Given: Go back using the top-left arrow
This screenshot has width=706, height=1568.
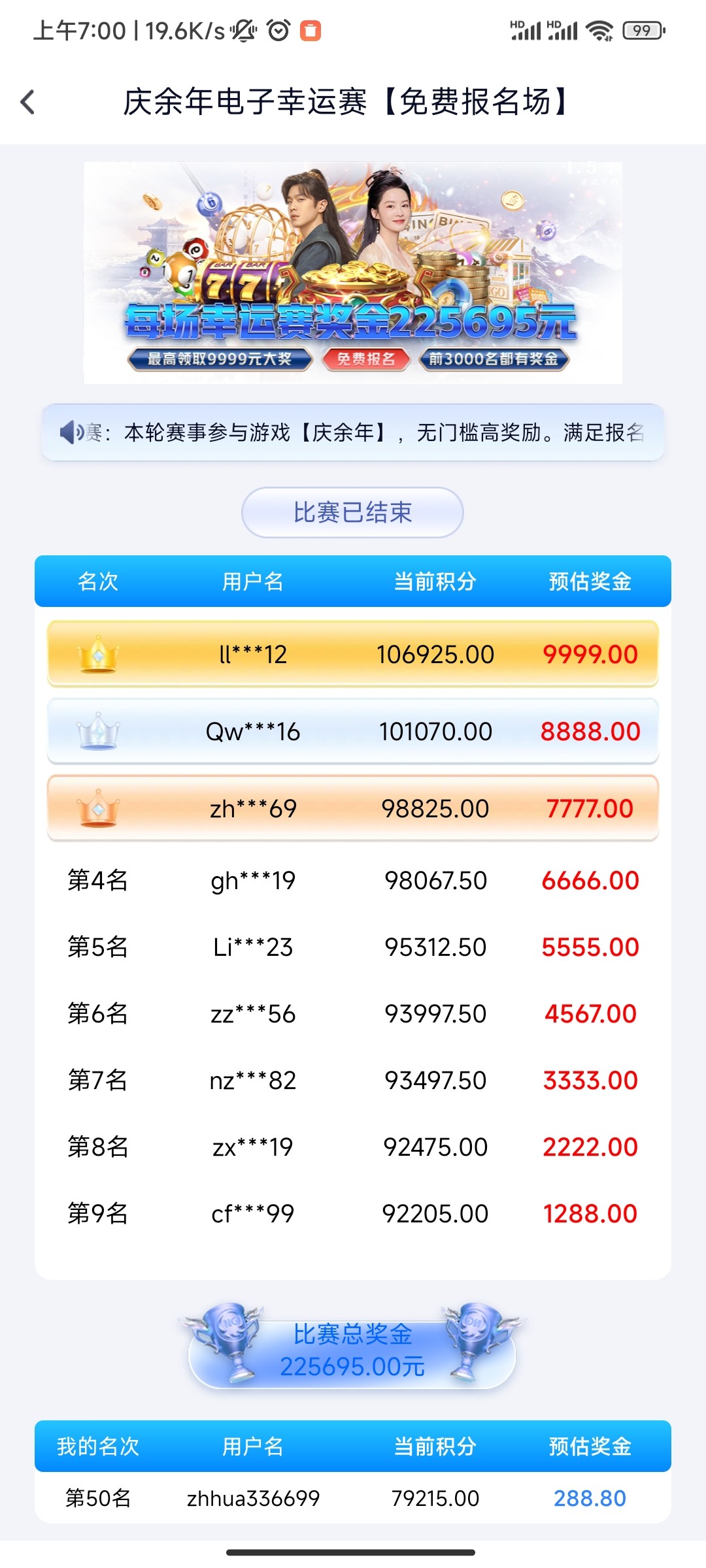Looking at the screenshot, I should point(27,102).
